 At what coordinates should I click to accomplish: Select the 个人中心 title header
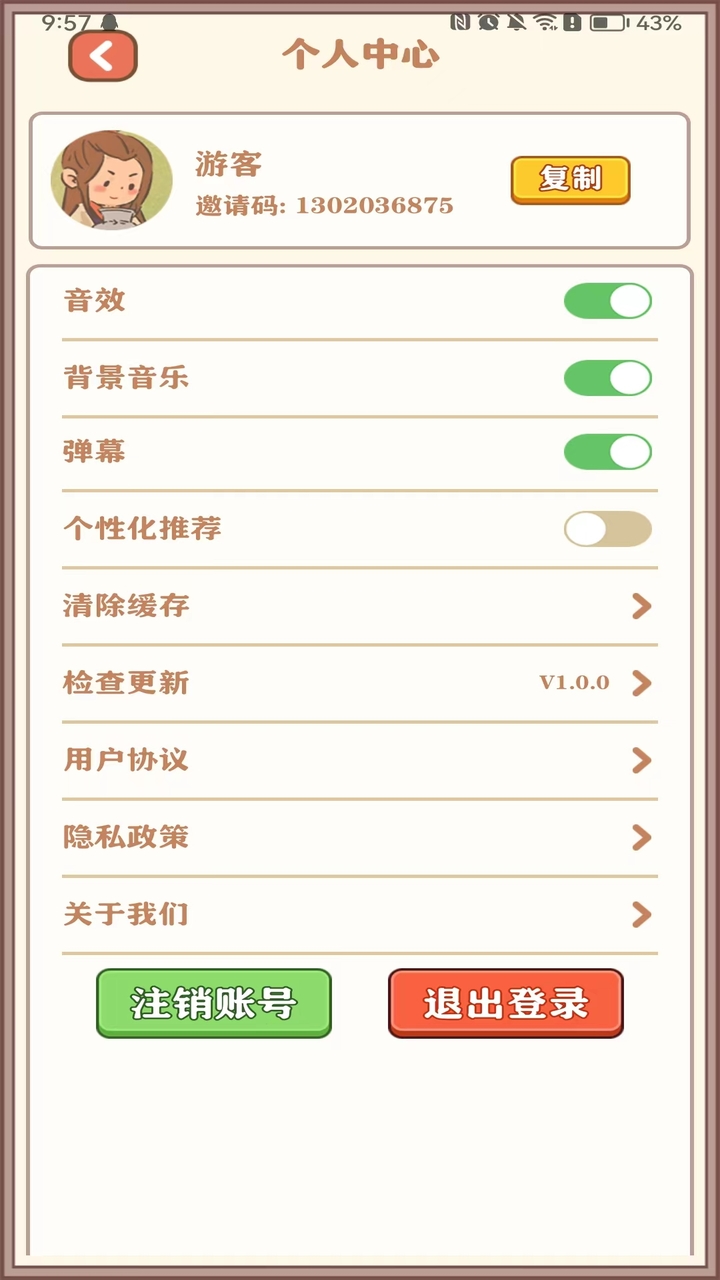363,55
